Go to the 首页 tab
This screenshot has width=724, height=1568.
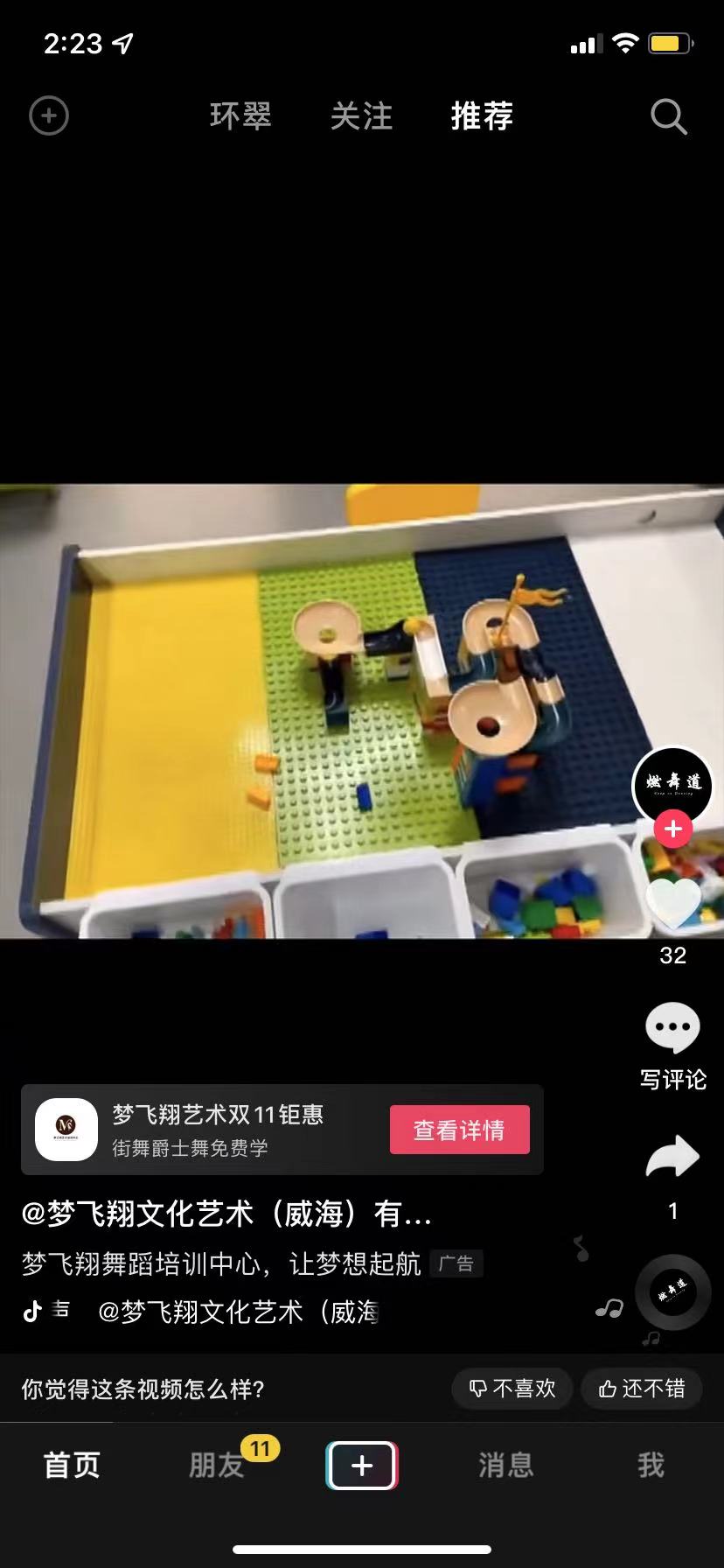[73, 1465]
